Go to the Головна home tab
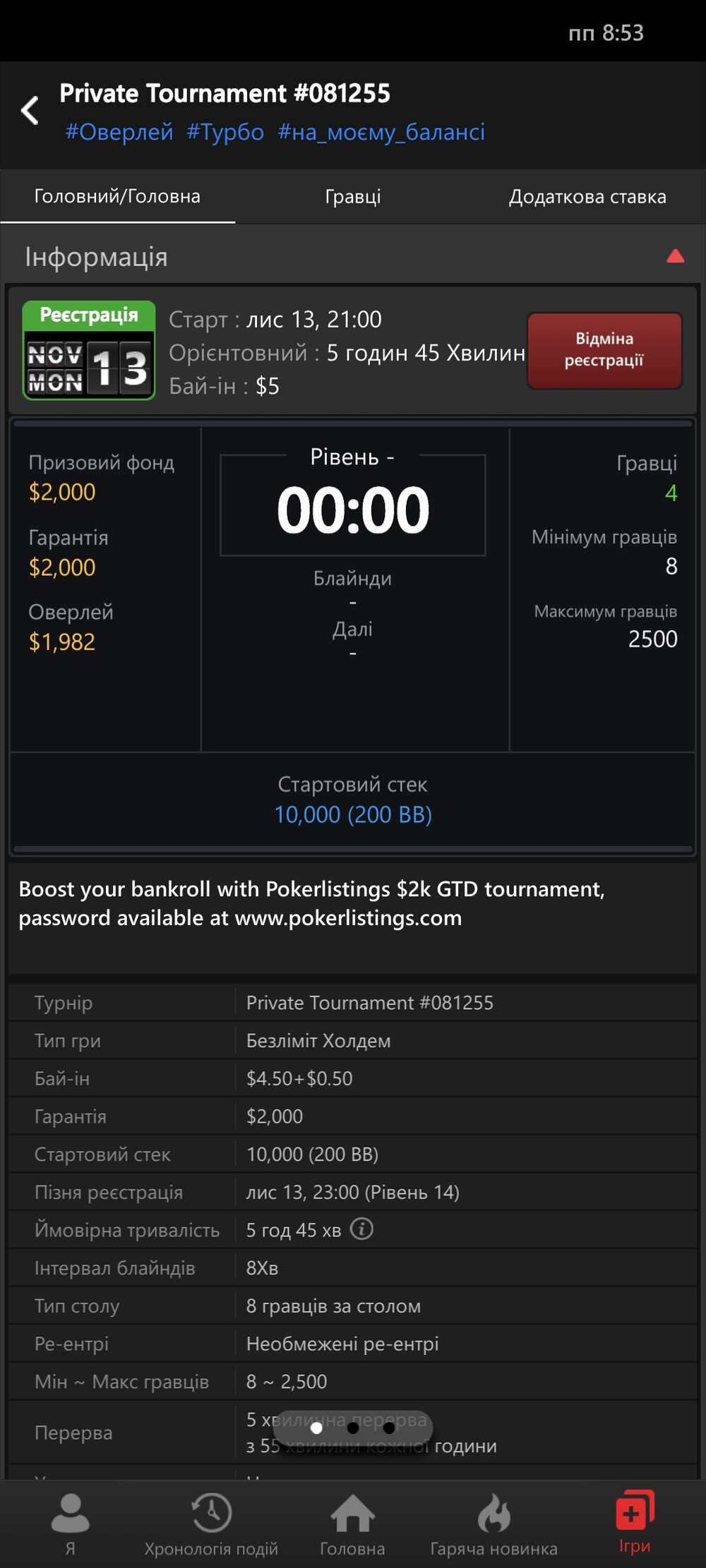 click(x=352, y=1524)
